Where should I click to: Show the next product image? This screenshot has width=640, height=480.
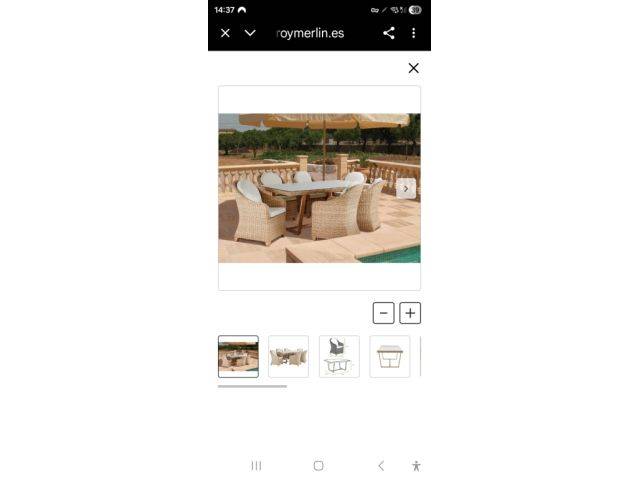405,188
